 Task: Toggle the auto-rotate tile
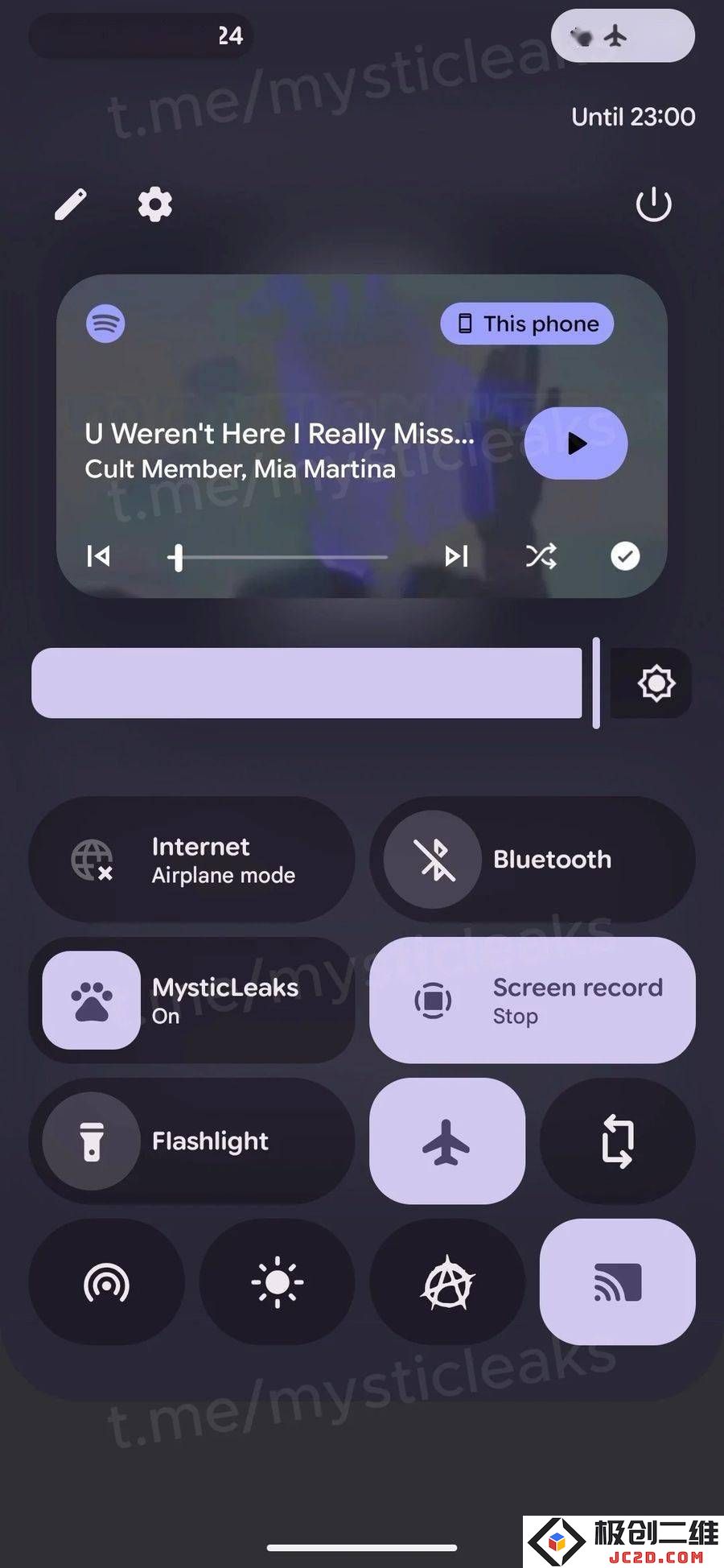[x=617, y=1141]
